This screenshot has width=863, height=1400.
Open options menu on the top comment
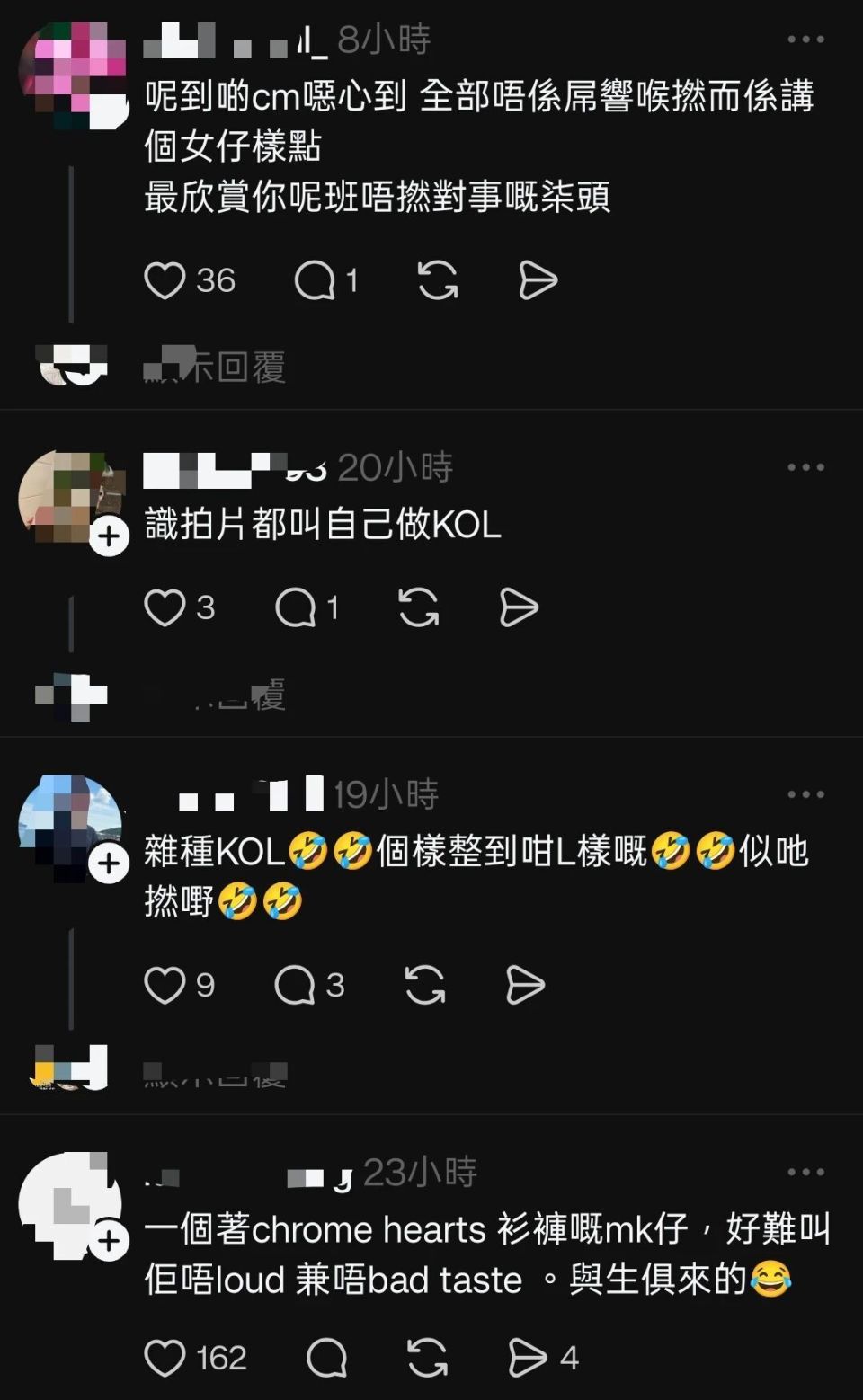tap(804, 38)
